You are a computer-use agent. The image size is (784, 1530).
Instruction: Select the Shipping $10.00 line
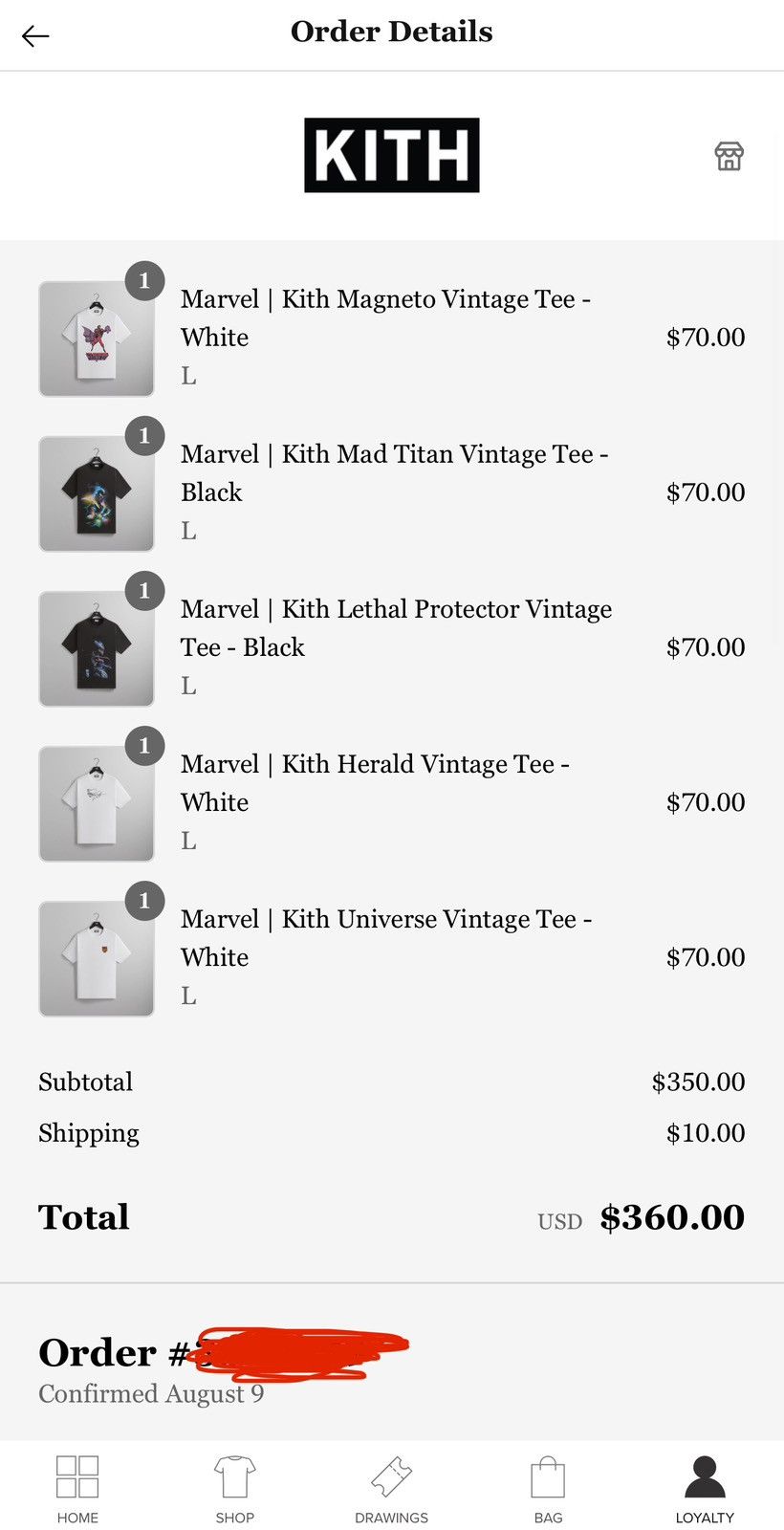point(706,1132)
